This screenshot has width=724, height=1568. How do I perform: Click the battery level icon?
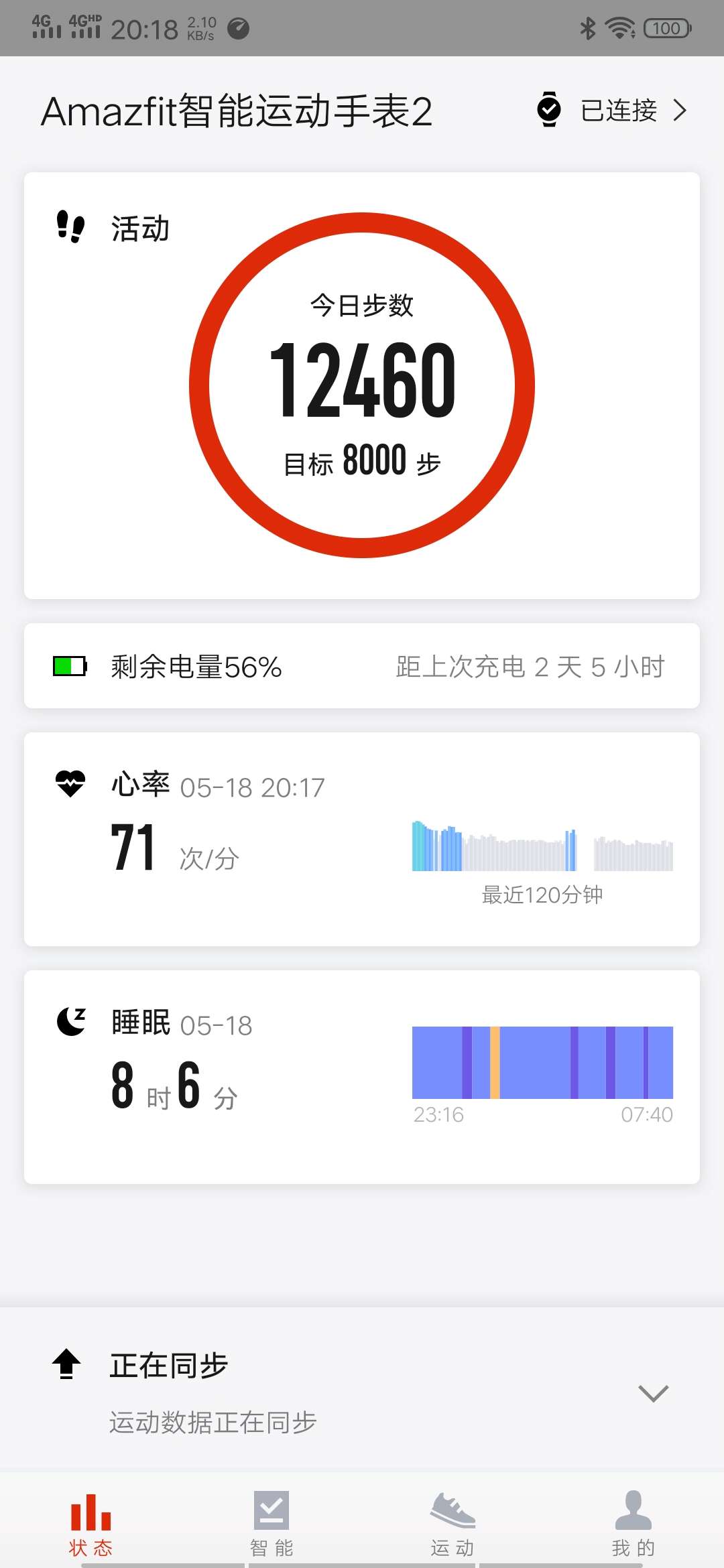[69, 665]
